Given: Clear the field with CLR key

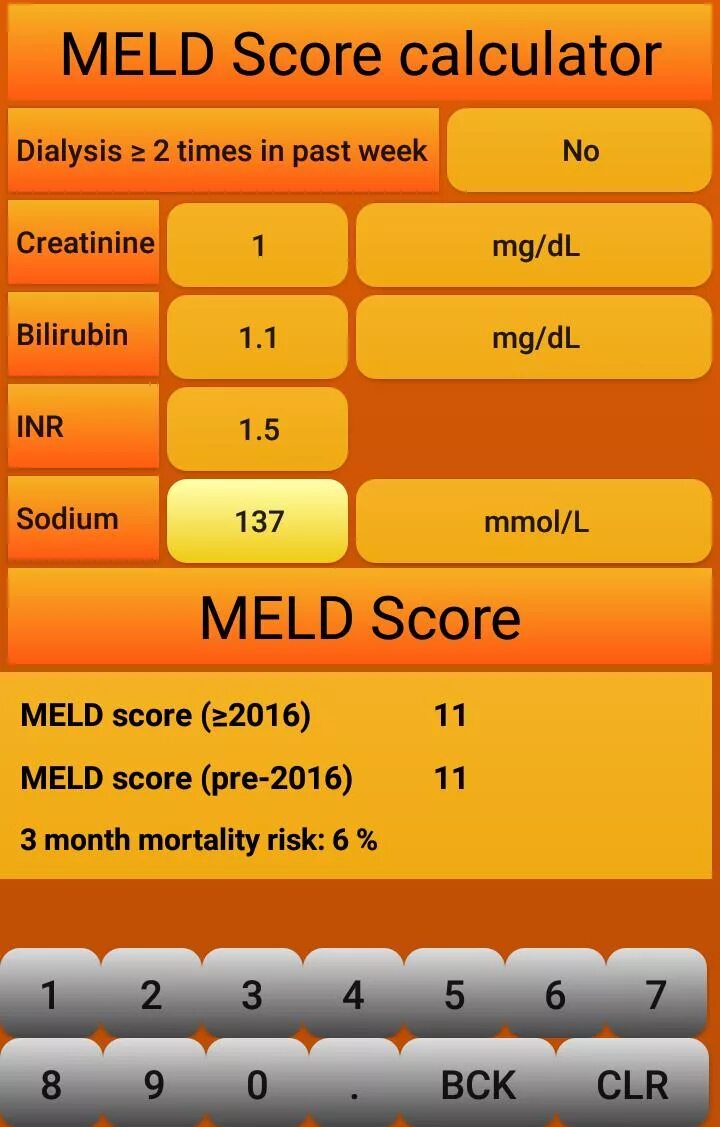Looking at the screenshot, I should click(632, 1084).
